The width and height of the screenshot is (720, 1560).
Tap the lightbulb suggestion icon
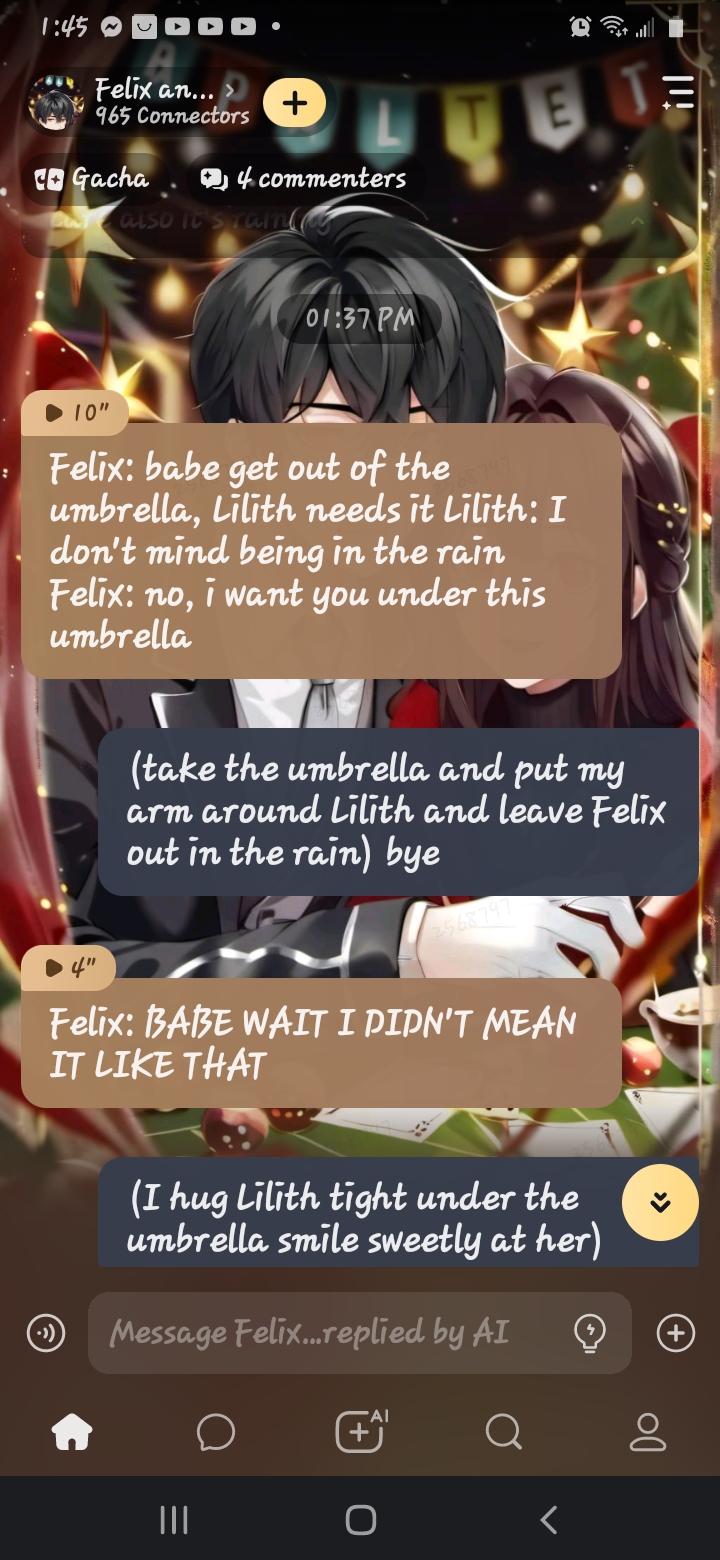coord(590,1333)
